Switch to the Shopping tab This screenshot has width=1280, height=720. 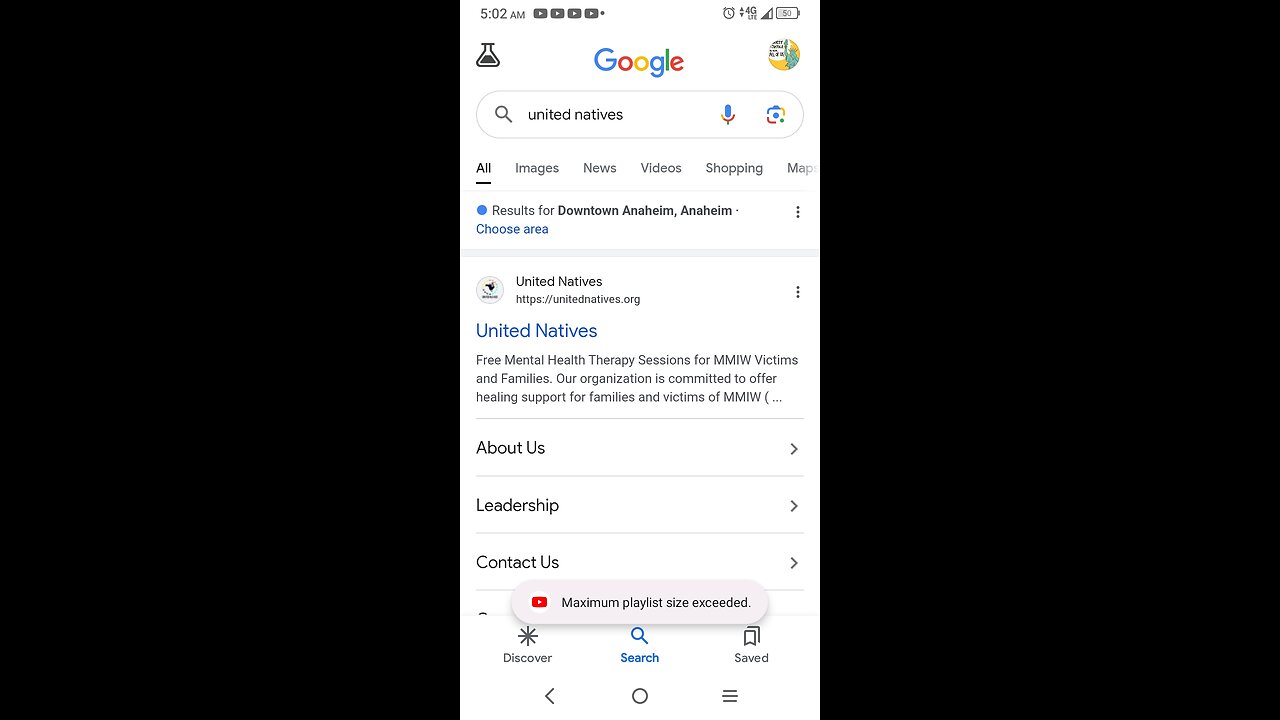pos(734,168)
